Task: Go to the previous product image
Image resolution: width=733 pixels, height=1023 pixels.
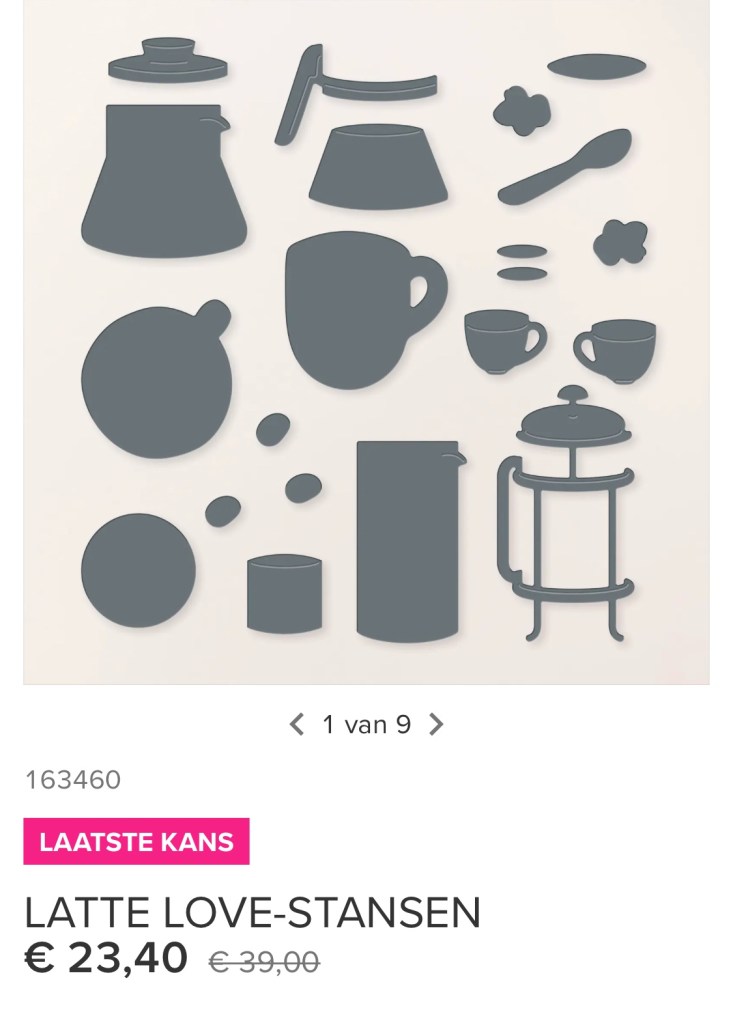Action: [x=296, y=725]
